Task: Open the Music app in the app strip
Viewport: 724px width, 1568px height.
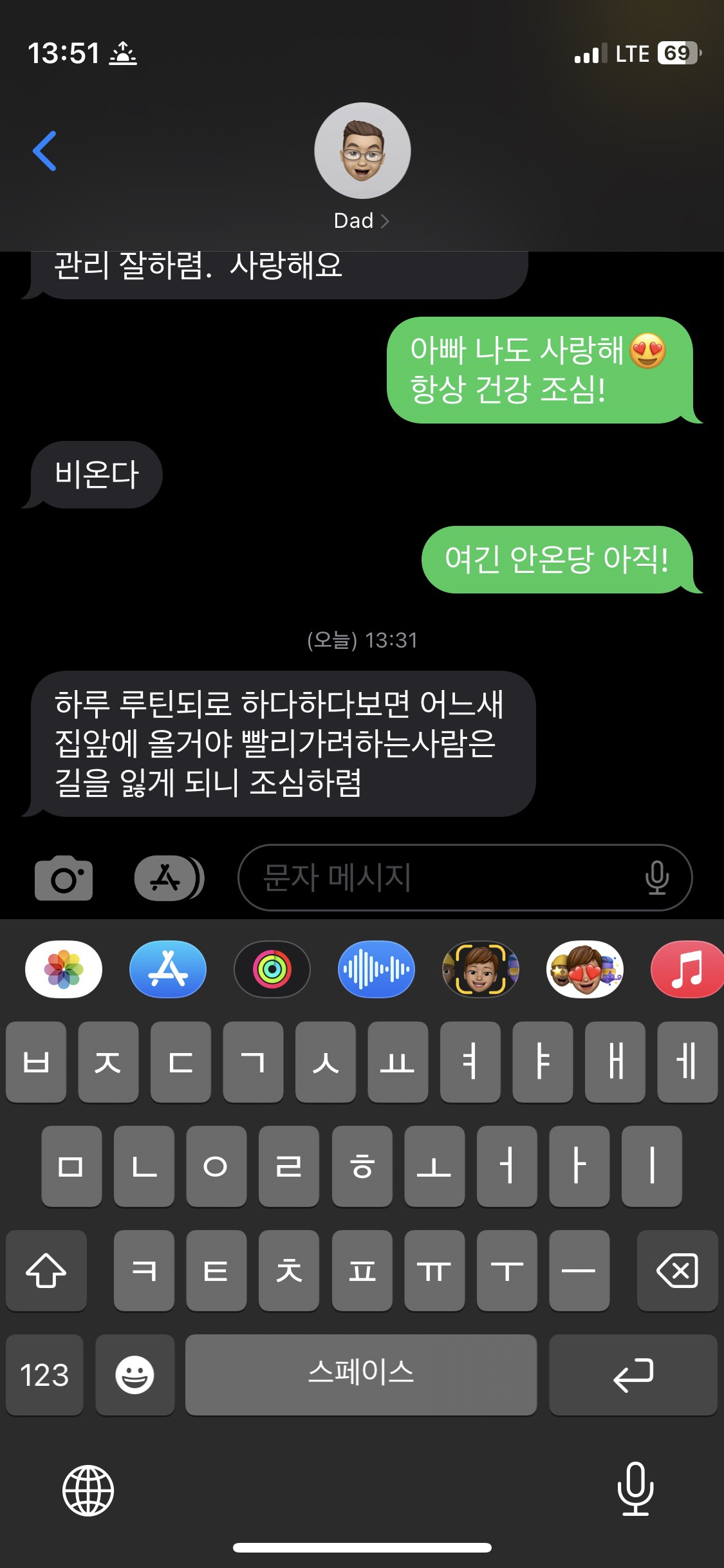Action: 687,969
